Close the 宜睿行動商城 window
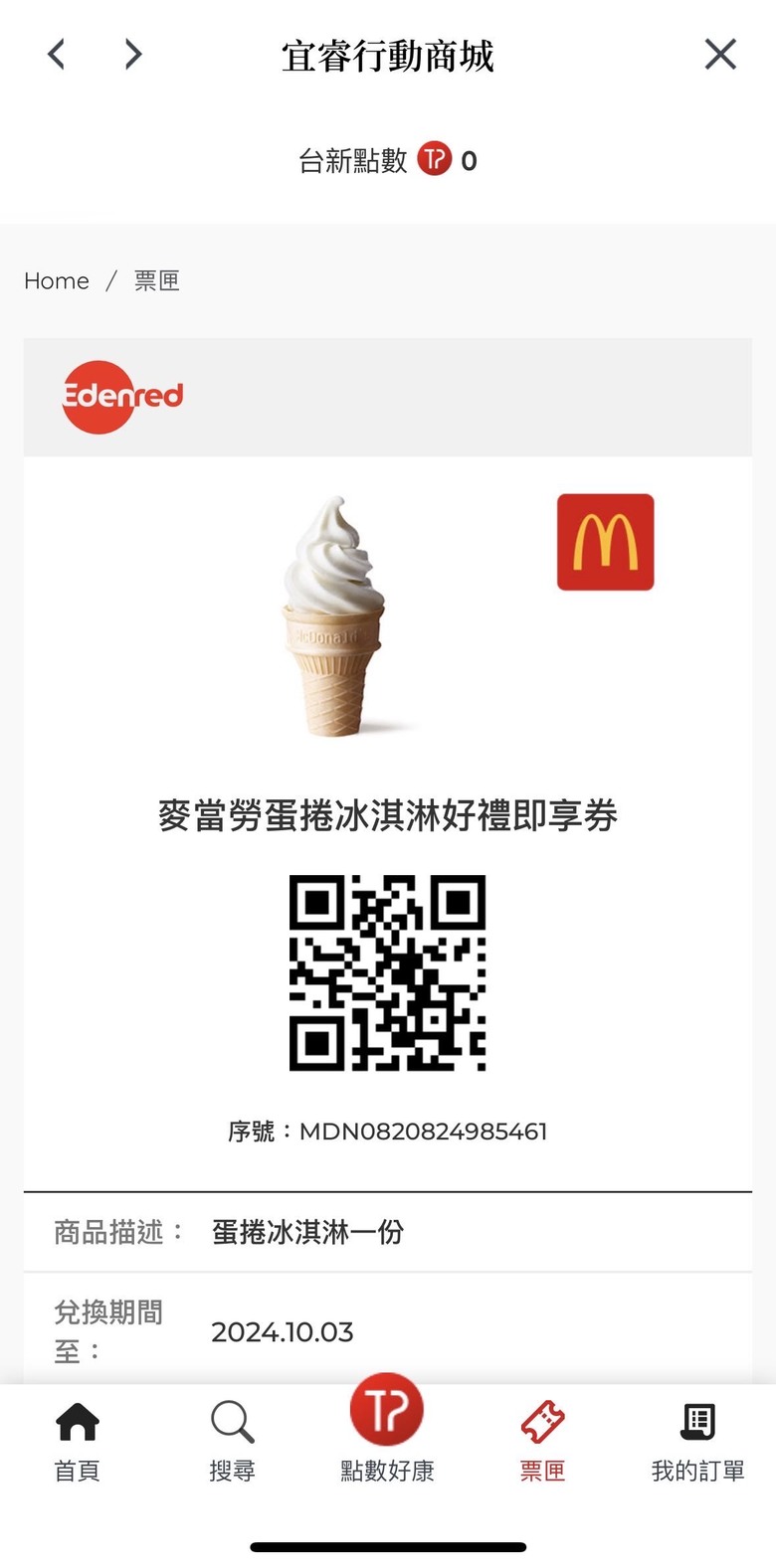This screenshot has width=776, height=1568. point(720,54)
